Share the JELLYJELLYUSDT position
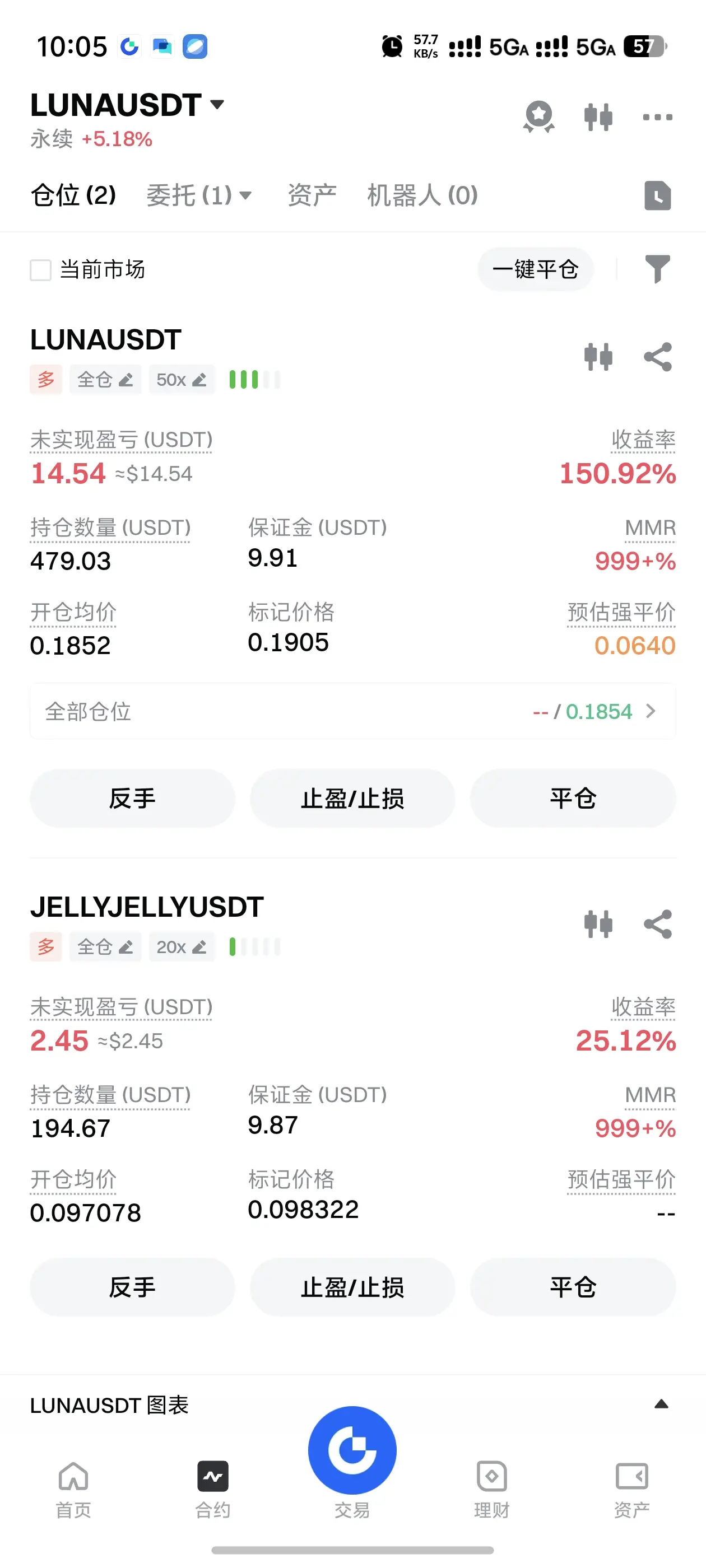 [657, 924]
